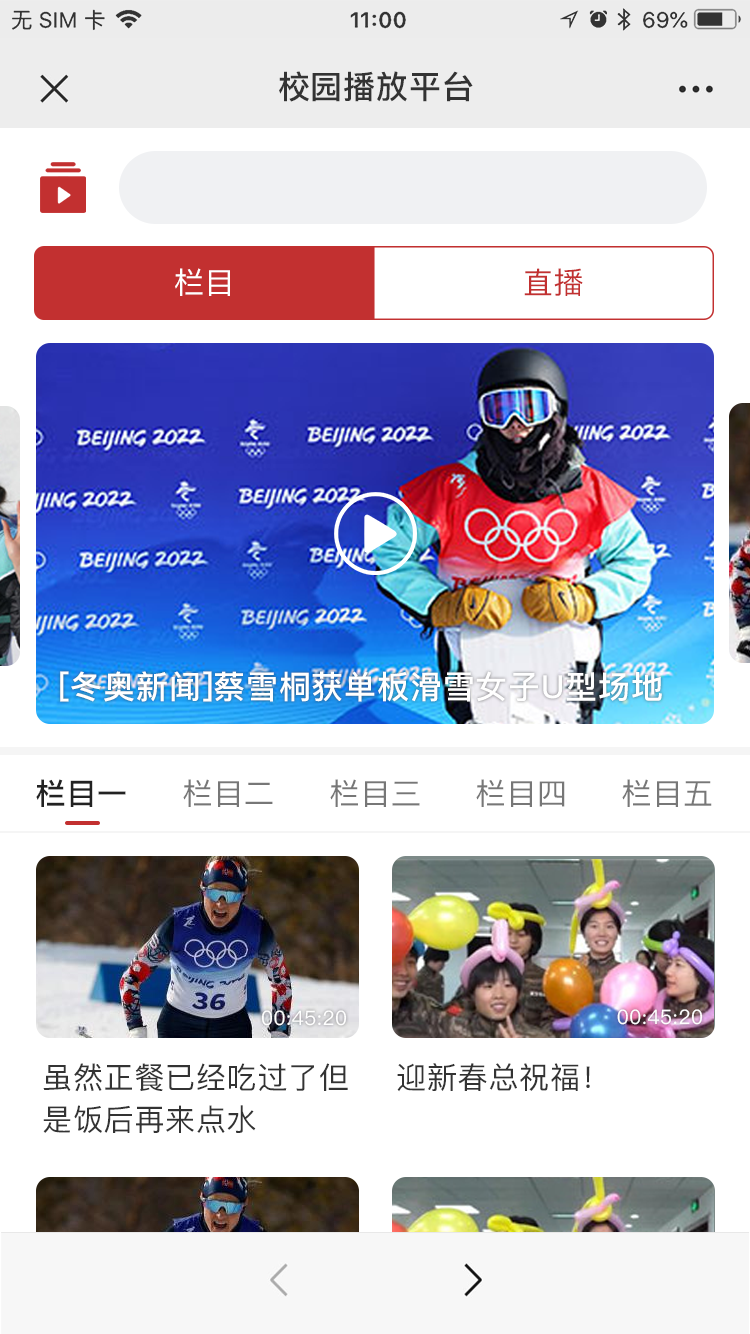This screenshot has height=1334, width=750.
Task: Select the 栏目 segment
Action: (204, 283)
